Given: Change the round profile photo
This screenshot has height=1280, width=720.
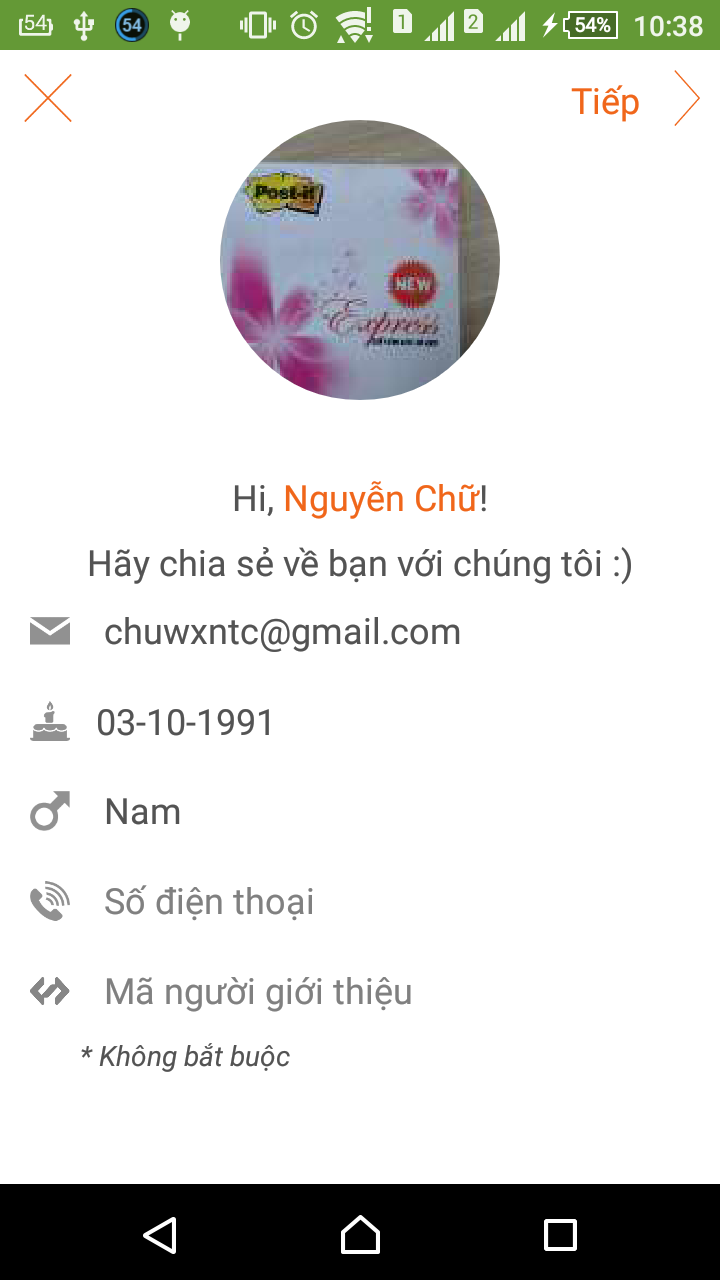Looking at the screenshot, I should pos(360,260).
